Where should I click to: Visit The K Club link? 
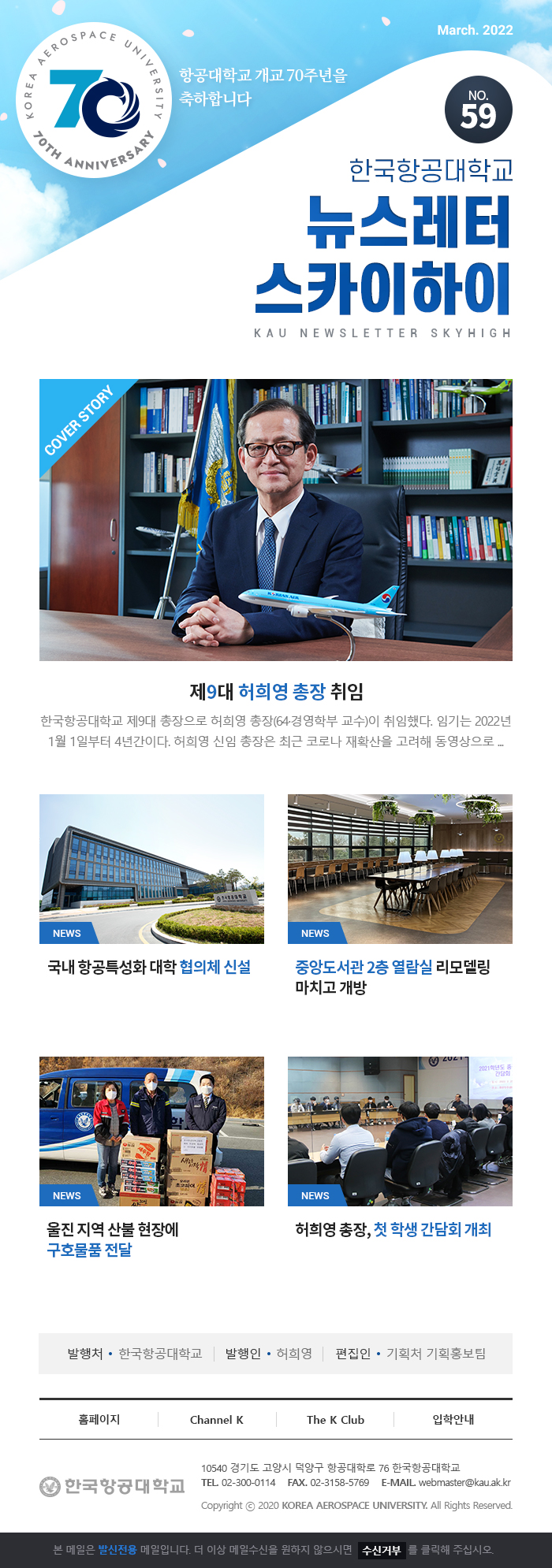pyautogui.click(x=335, y=1419)
